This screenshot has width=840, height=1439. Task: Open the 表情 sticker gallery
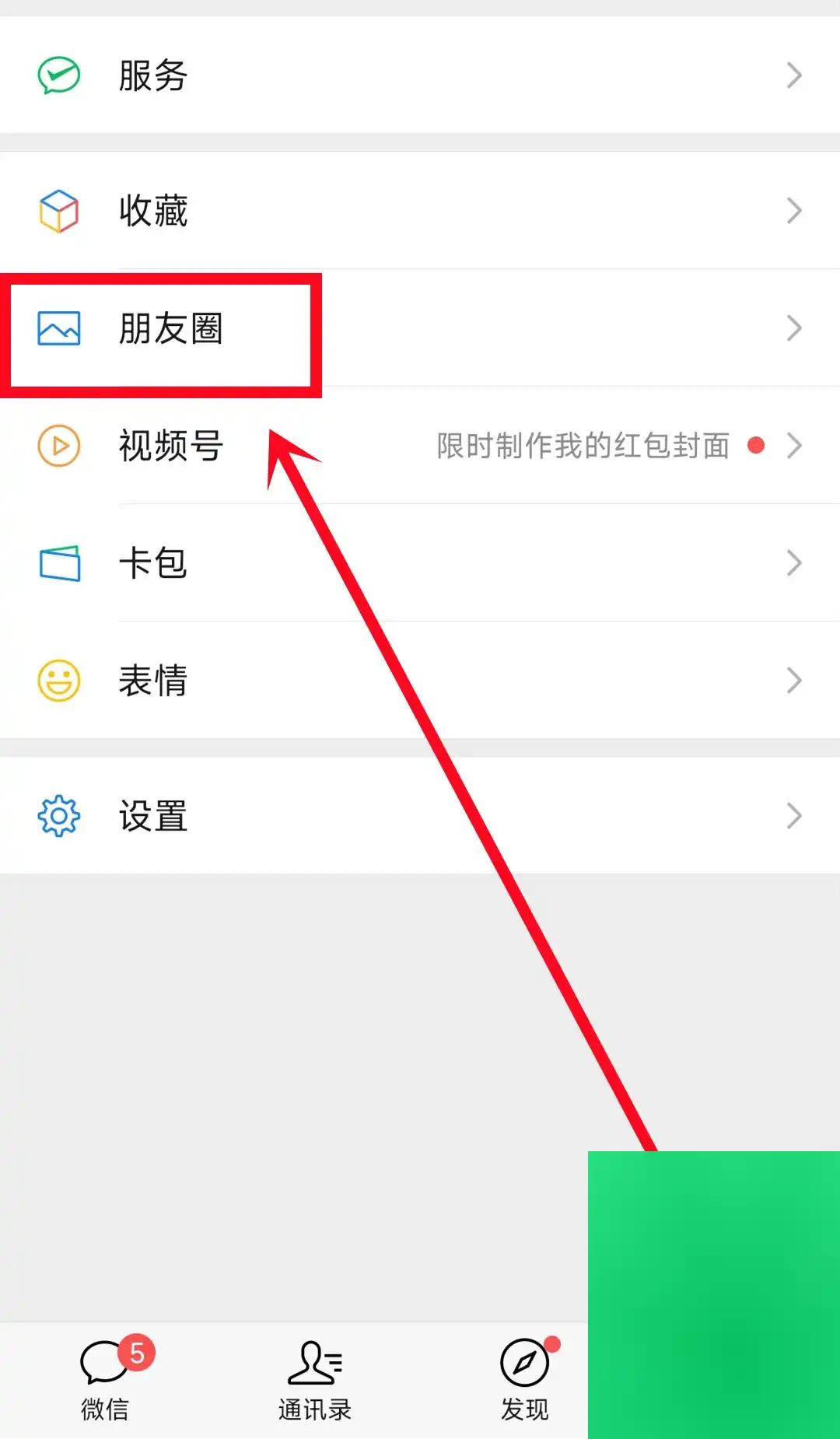point(420,681)
